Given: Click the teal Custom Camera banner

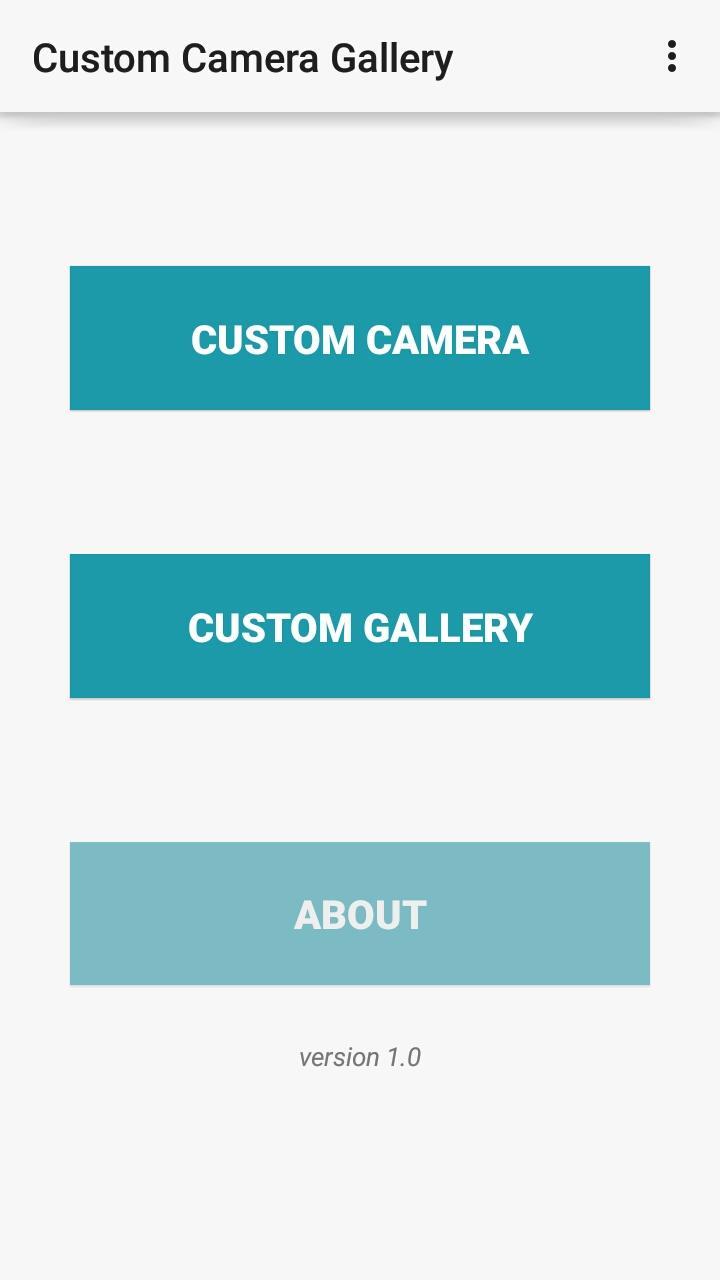Looking at the screenshot, I should [359, 338].
